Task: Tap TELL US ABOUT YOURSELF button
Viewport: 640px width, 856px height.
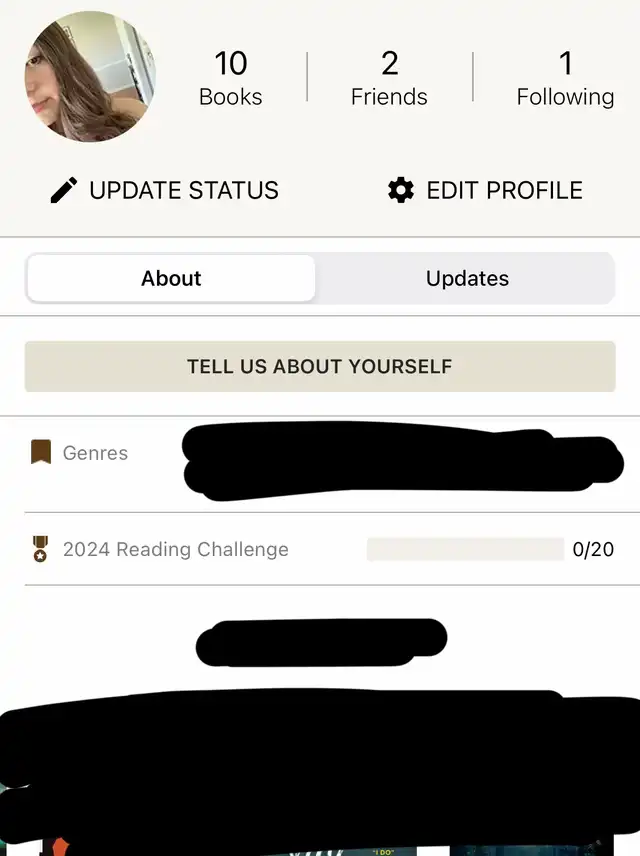Action: pos(320,366)
